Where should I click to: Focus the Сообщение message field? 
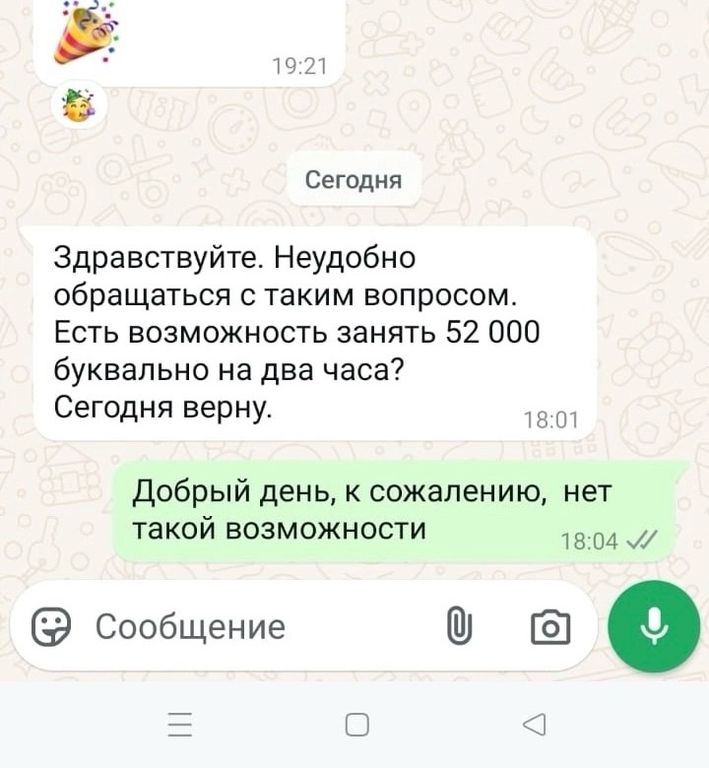coord(250,627)
